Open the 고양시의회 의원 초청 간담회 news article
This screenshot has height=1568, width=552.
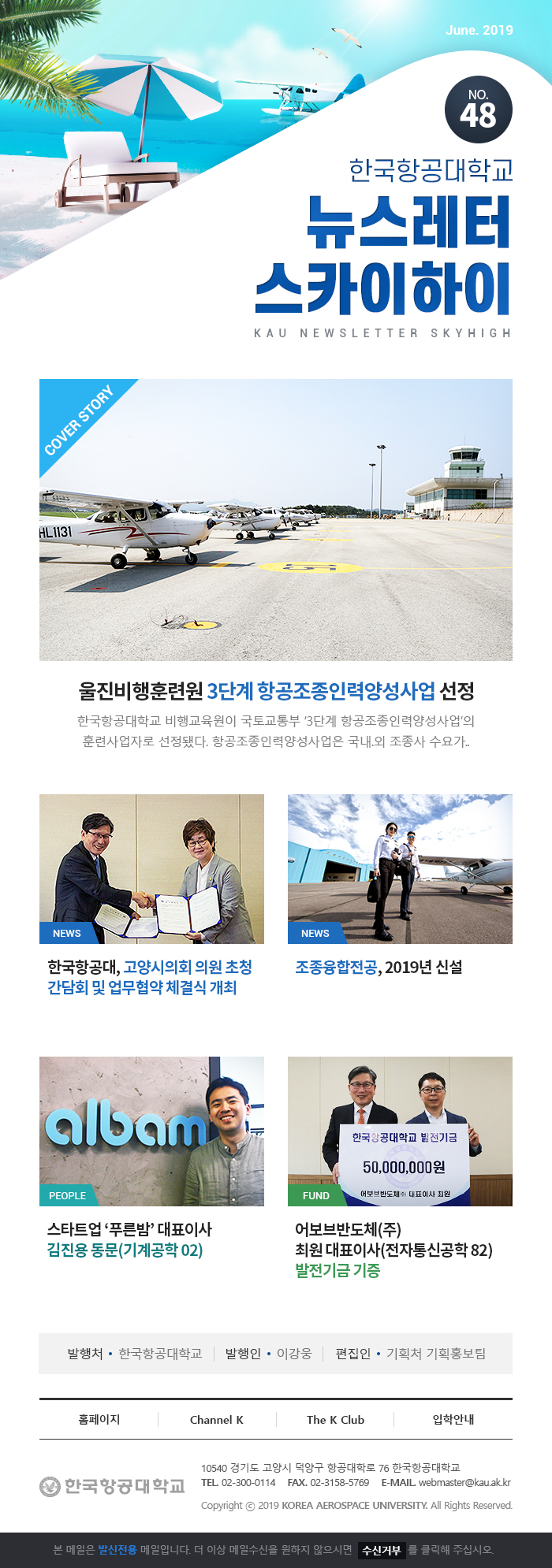pos(150,976)
